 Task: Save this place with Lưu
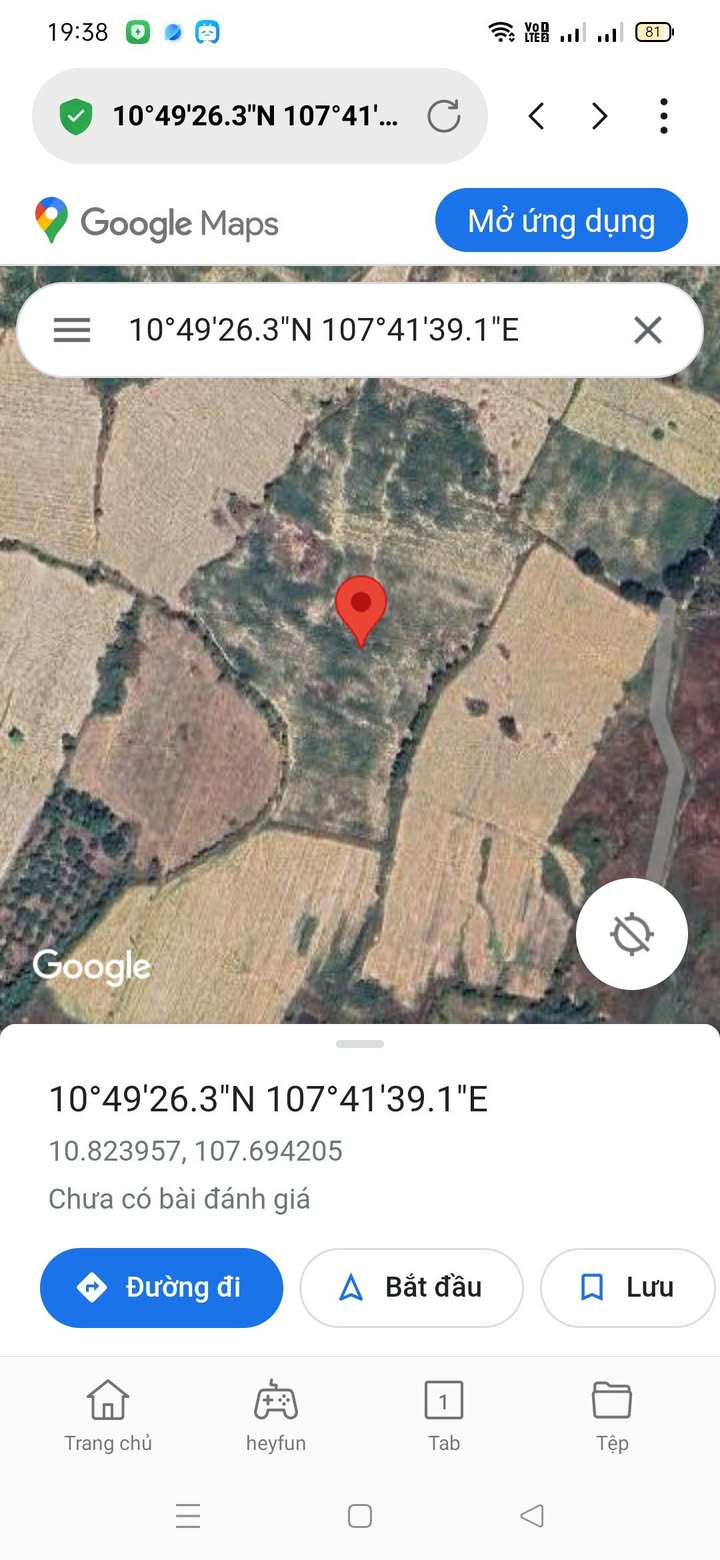pyautogui.click(x=628, y=1288)
